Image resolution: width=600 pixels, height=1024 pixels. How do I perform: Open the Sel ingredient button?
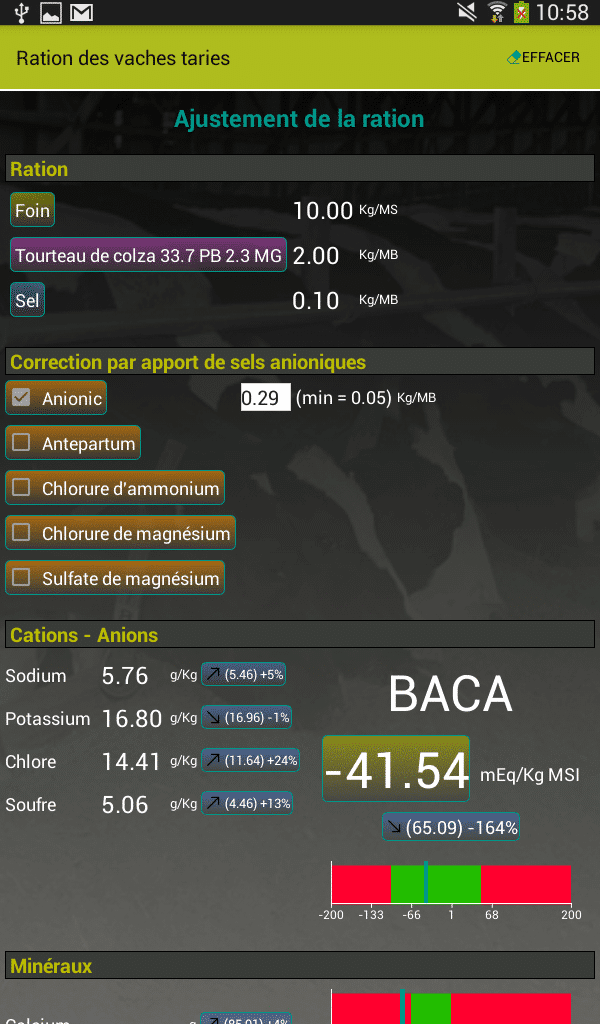27,300
